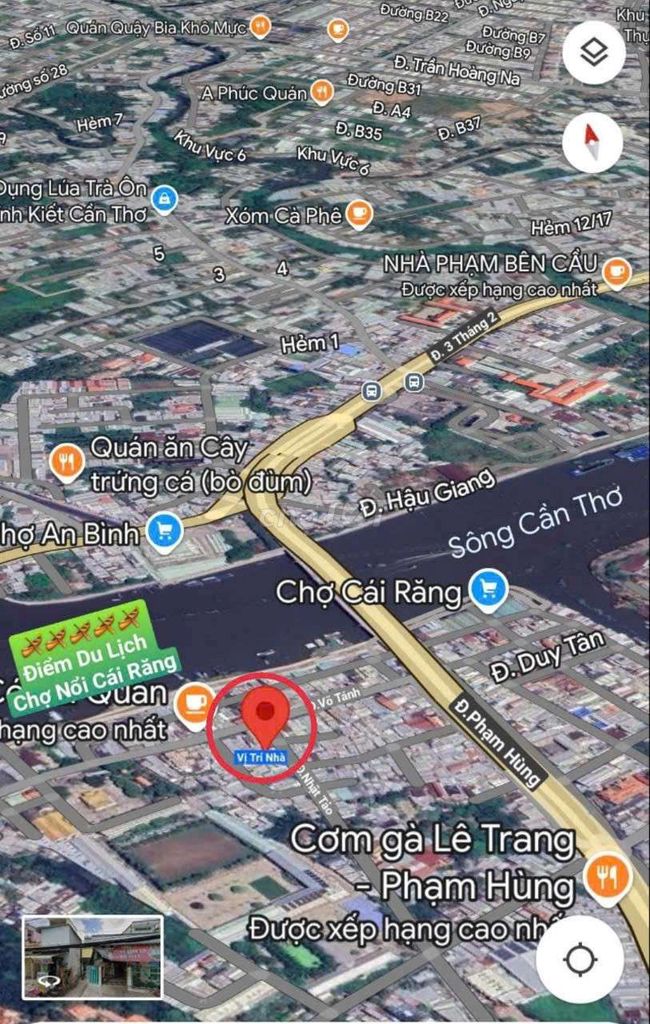Open the Street View thumbnail
650x1024 pixels.
point(93,956)
